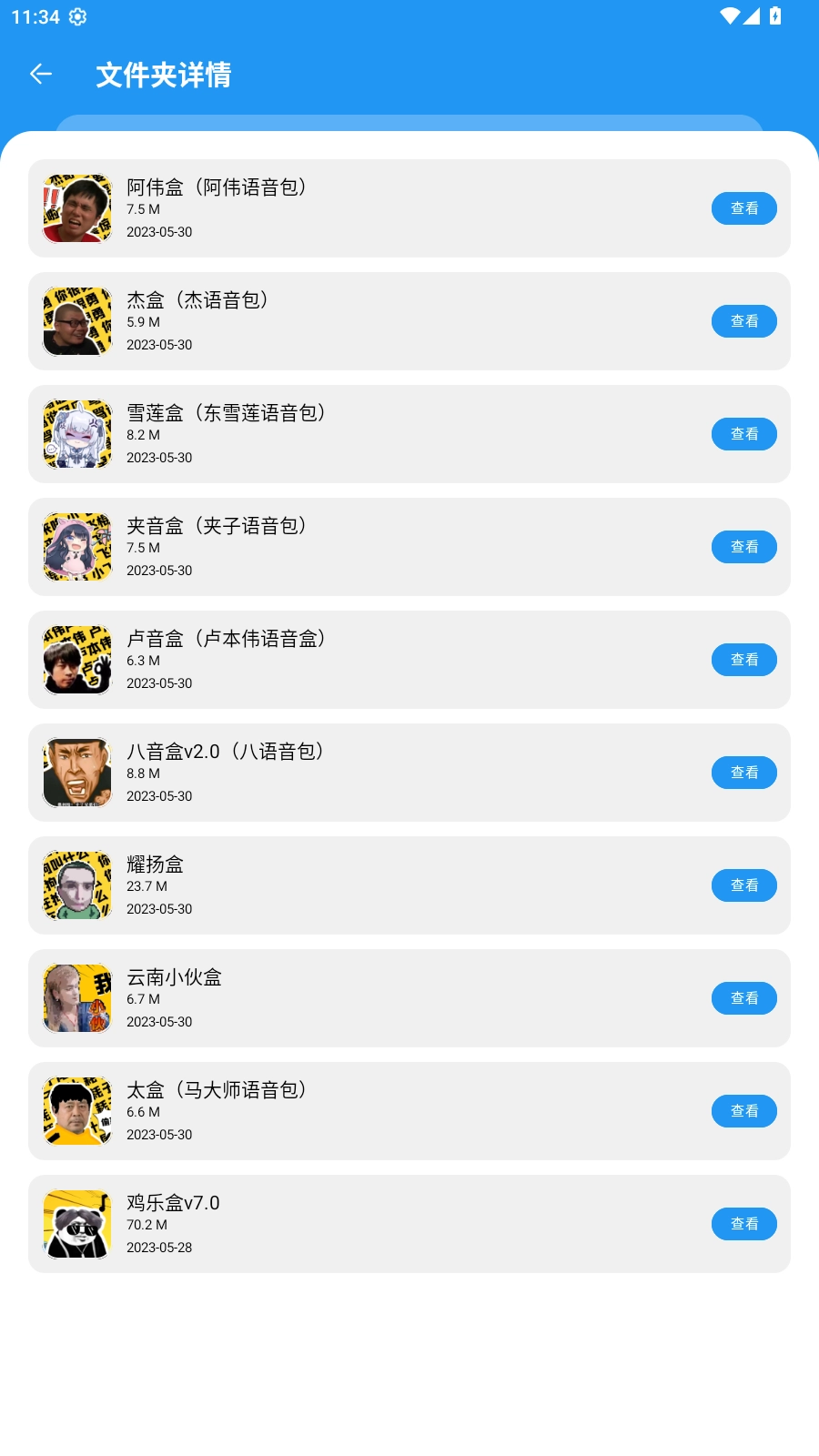Click 查看 for 鸡乐盒v7.0

click(744, 1224)
